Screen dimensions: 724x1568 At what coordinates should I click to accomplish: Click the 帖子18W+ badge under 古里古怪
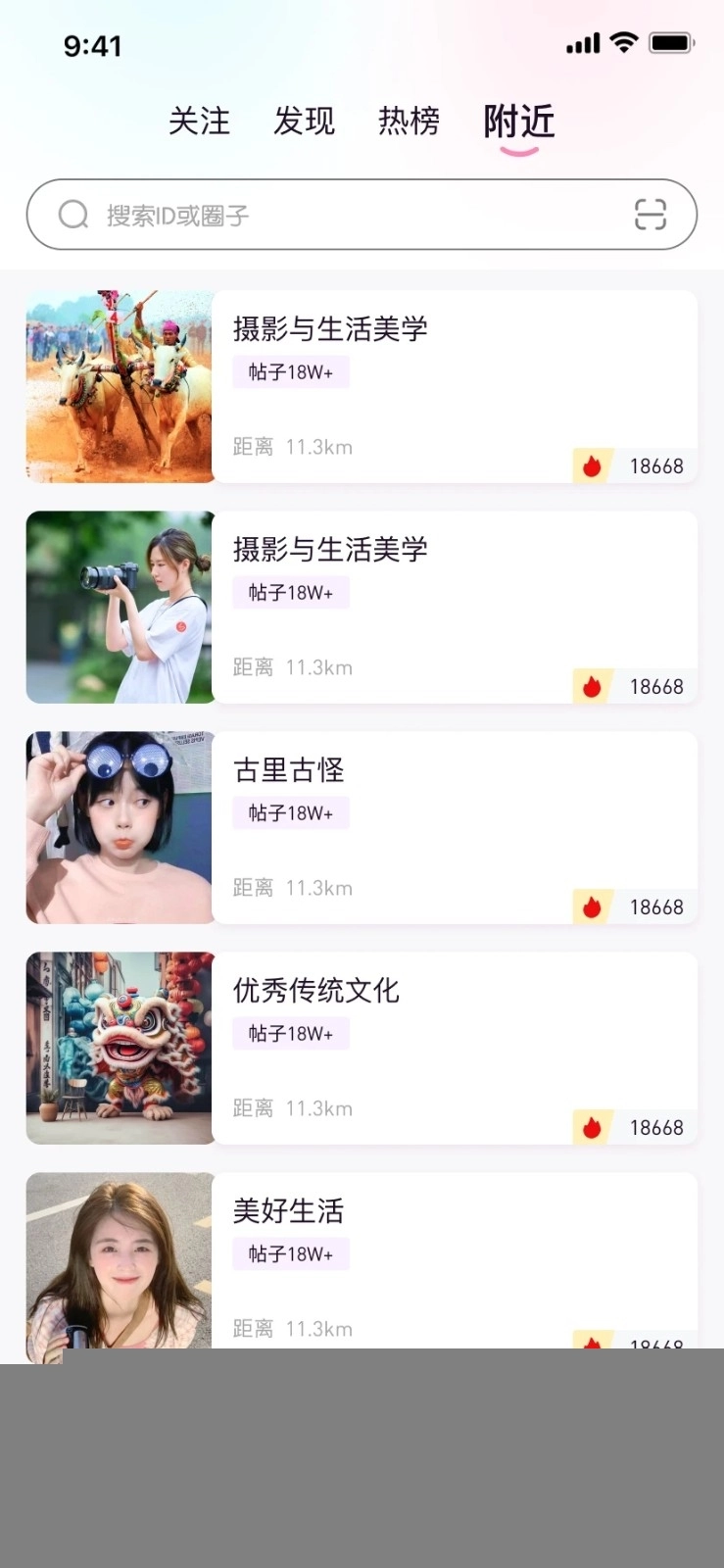(290, 812)
